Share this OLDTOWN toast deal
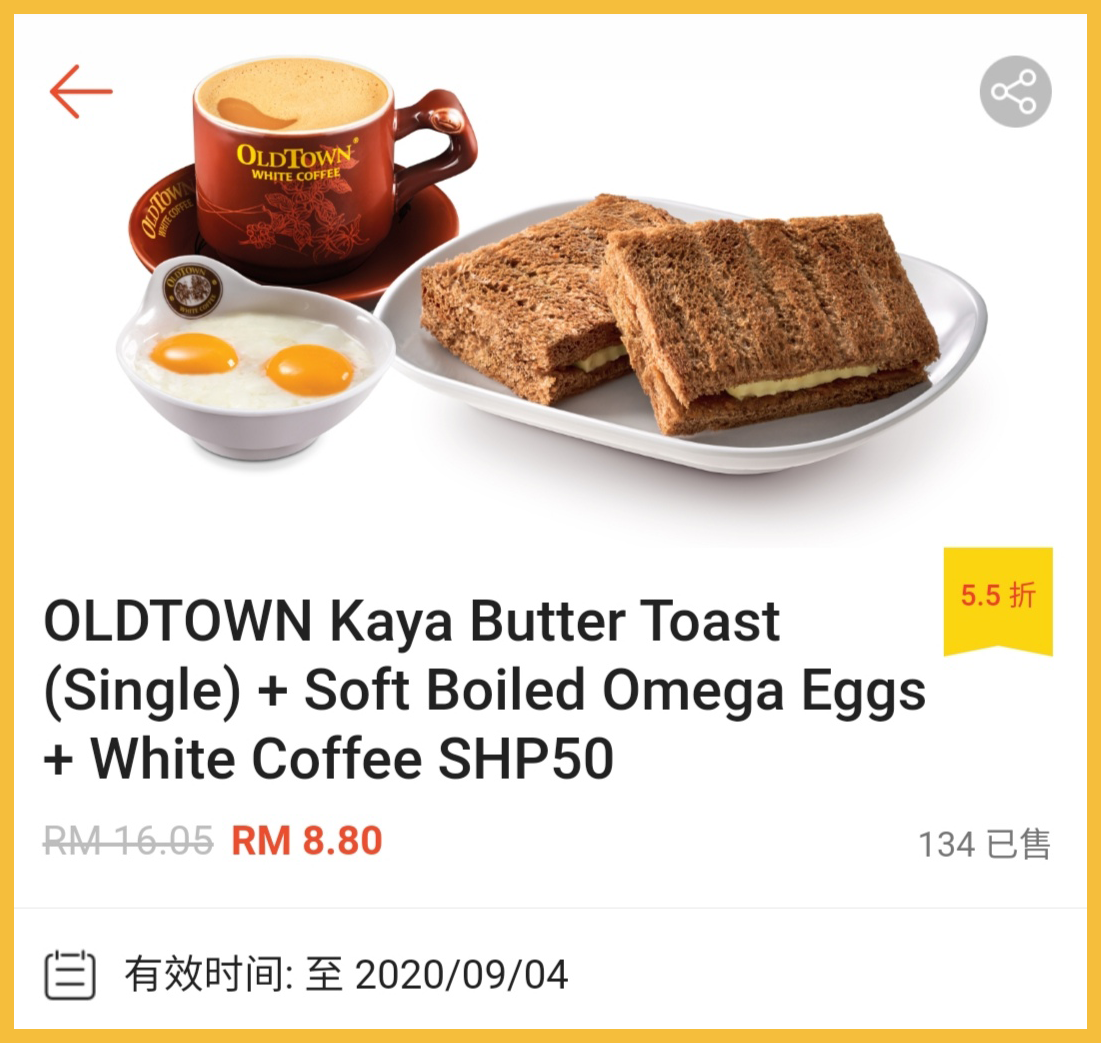1101x1043 pixels. pos(1015,92)
